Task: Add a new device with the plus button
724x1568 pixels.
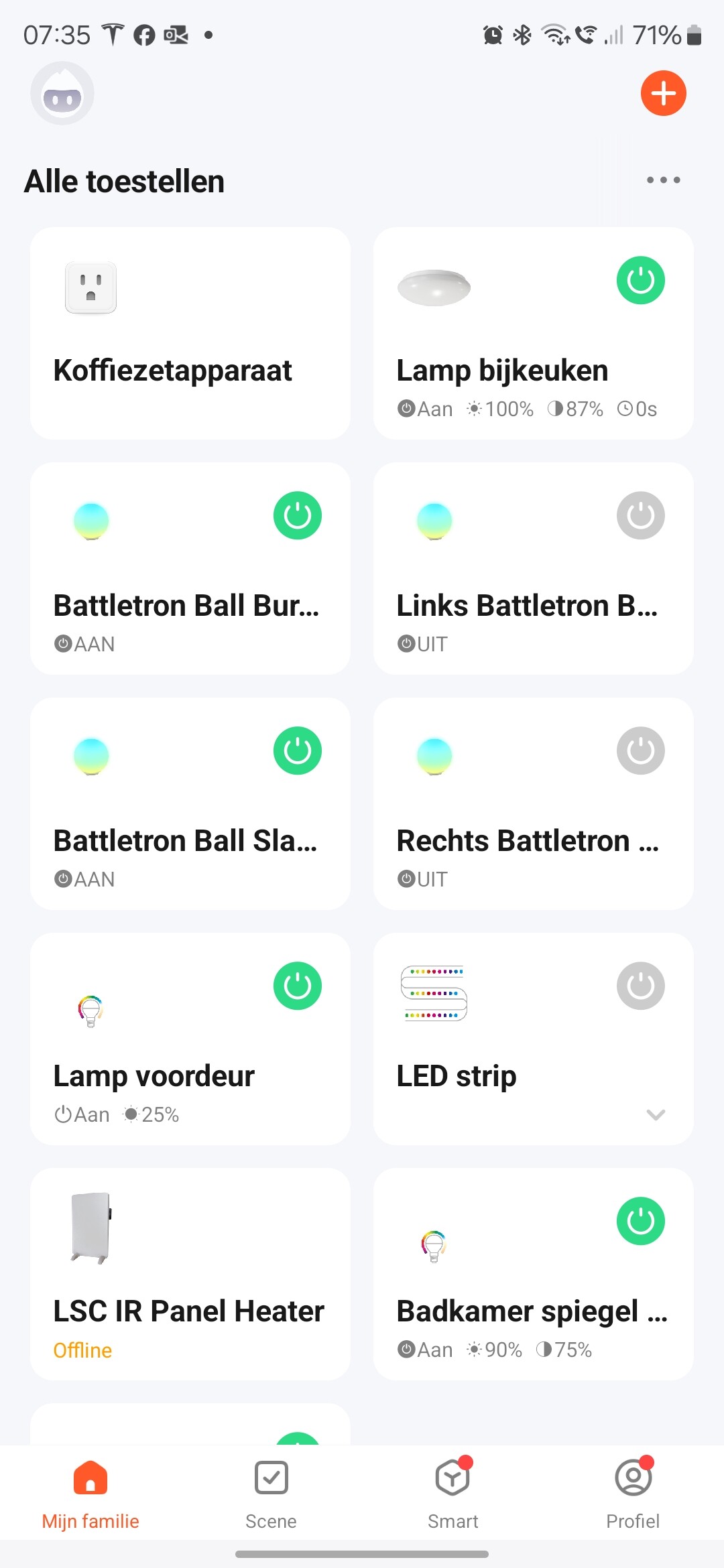Action: coord(663,93)
